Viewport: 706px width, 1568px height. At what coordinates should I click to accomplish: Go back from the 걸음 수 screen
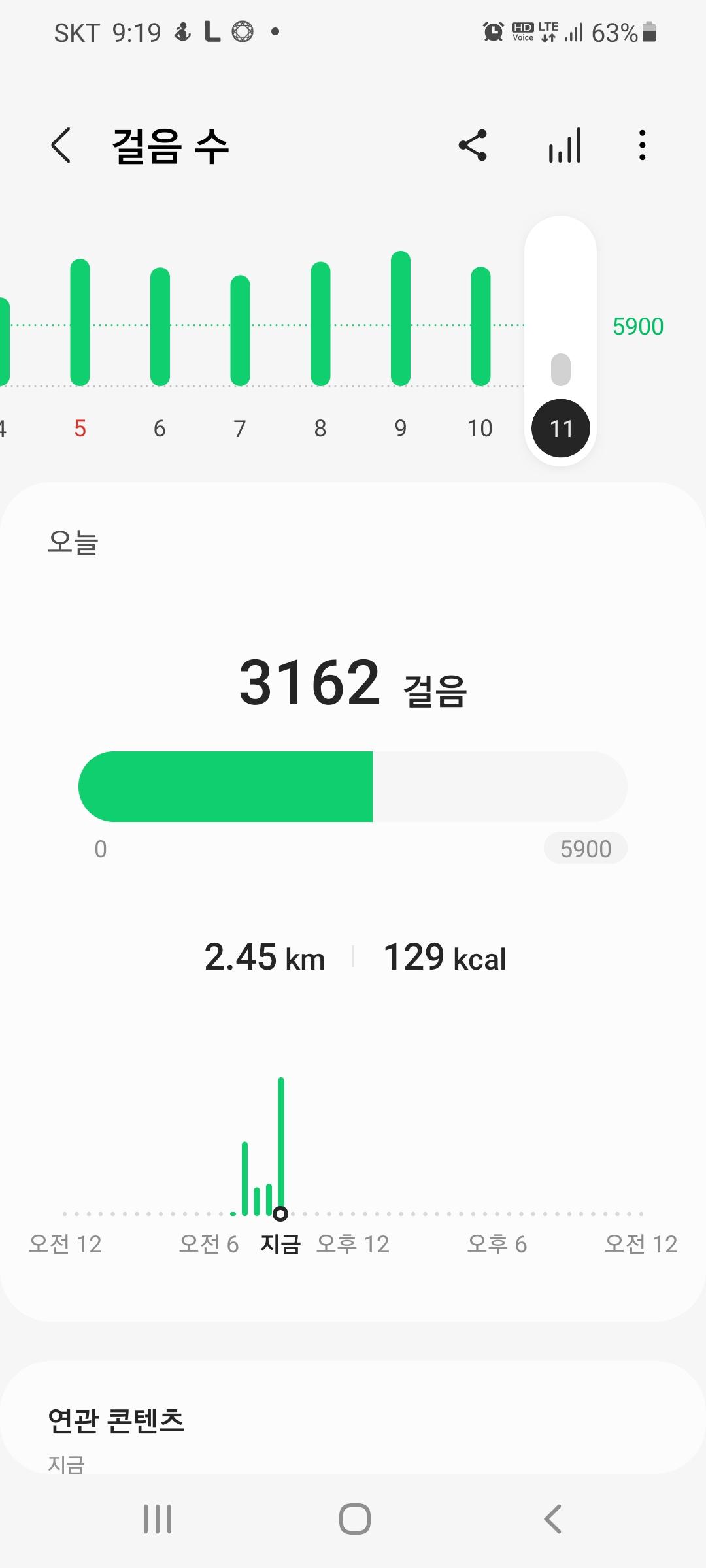(61, 145)
